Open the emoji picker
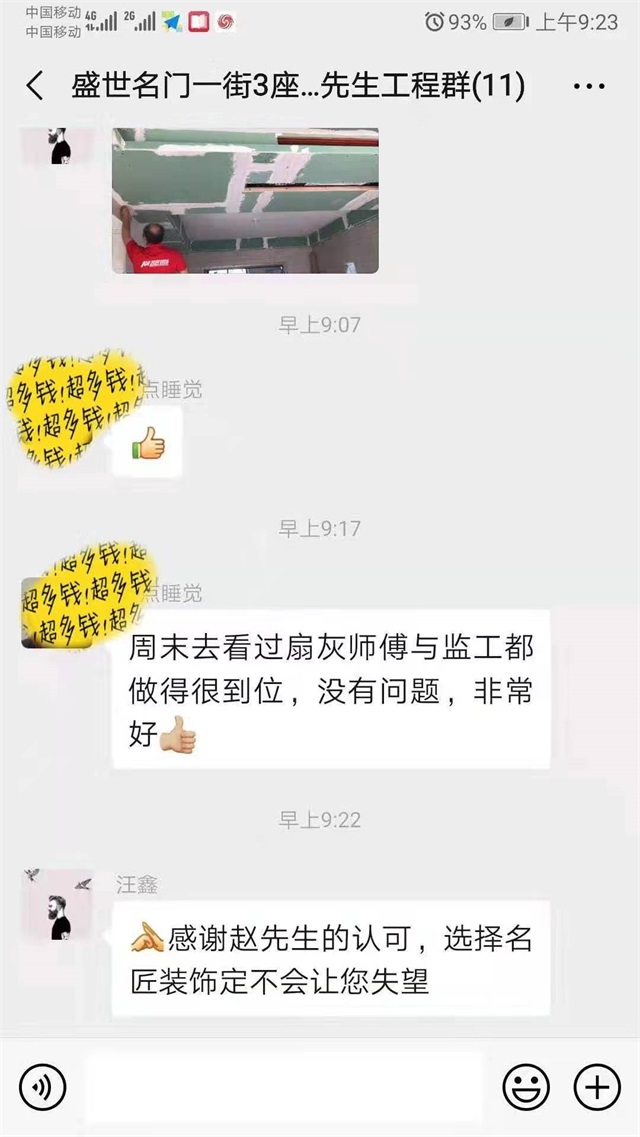 (525, 1086)
